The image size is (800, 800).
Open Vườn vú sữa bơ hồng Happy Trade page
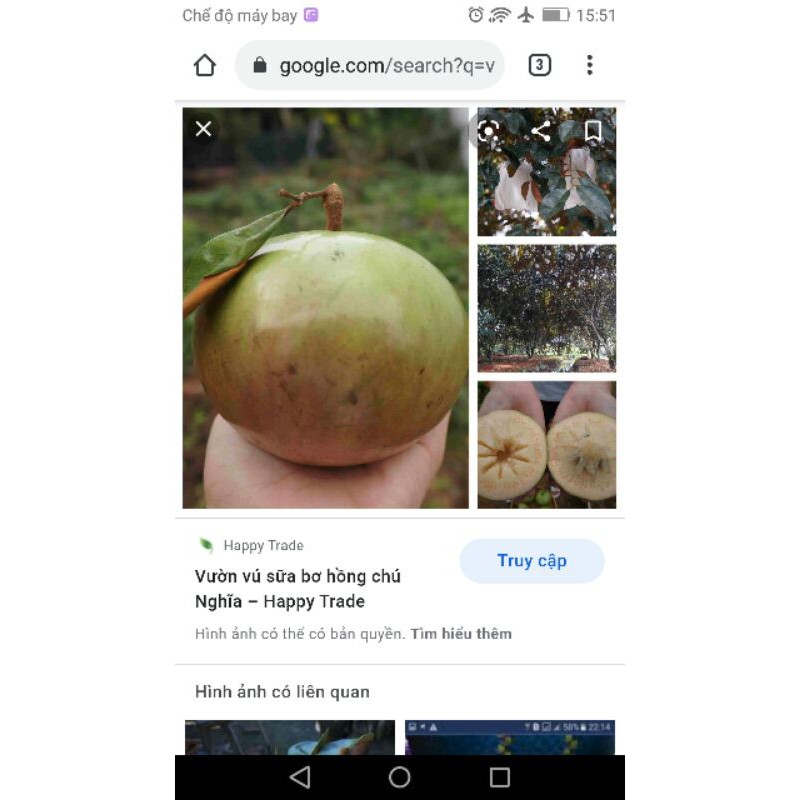298,588
